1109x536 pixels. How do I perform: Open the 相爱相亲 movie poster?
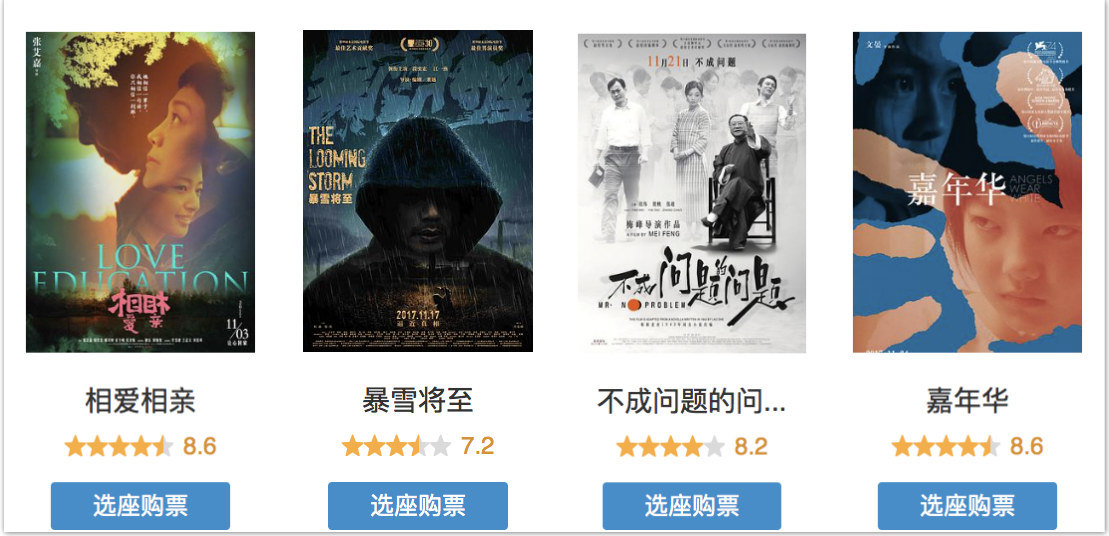tap(140, 192)
